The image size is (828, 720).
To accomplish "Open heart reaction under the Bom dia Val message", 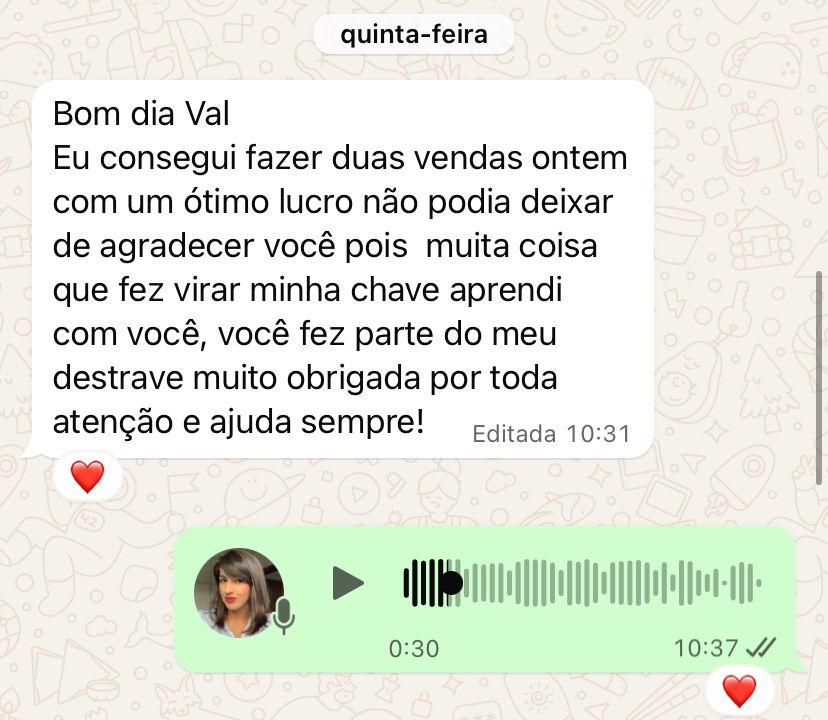I will 88,477.
